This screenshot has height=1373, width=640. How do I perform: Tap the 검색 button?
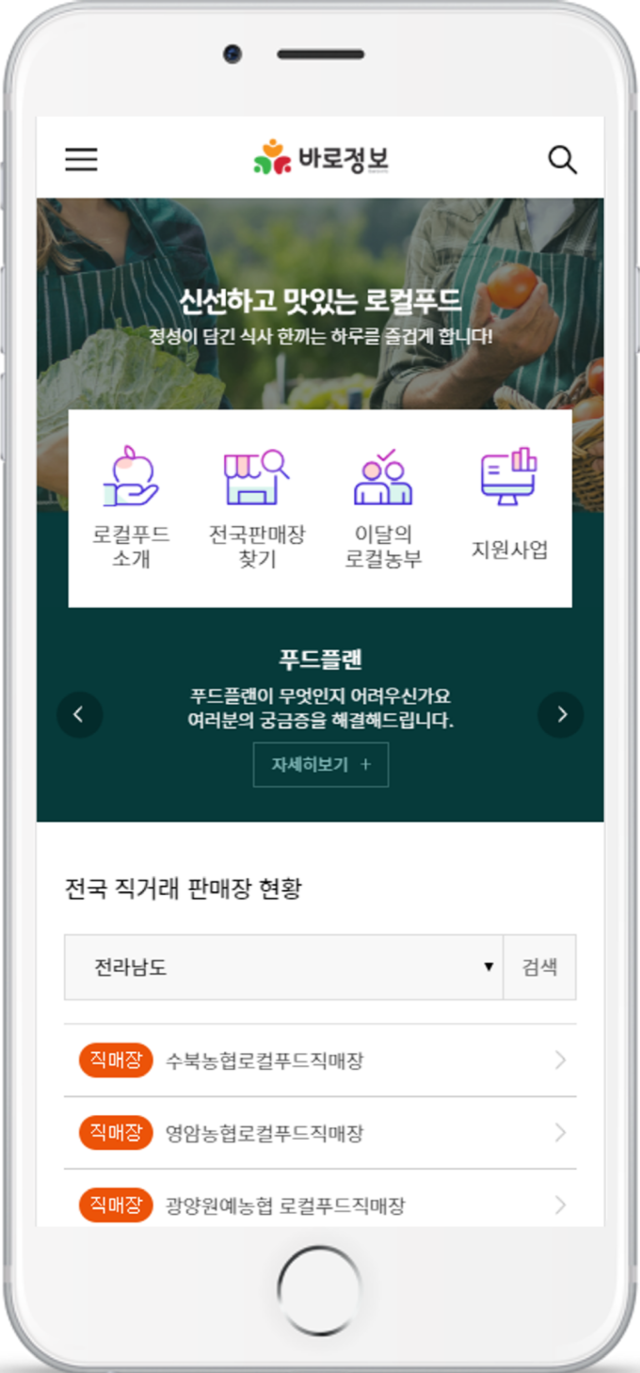[x=540, y=967]
